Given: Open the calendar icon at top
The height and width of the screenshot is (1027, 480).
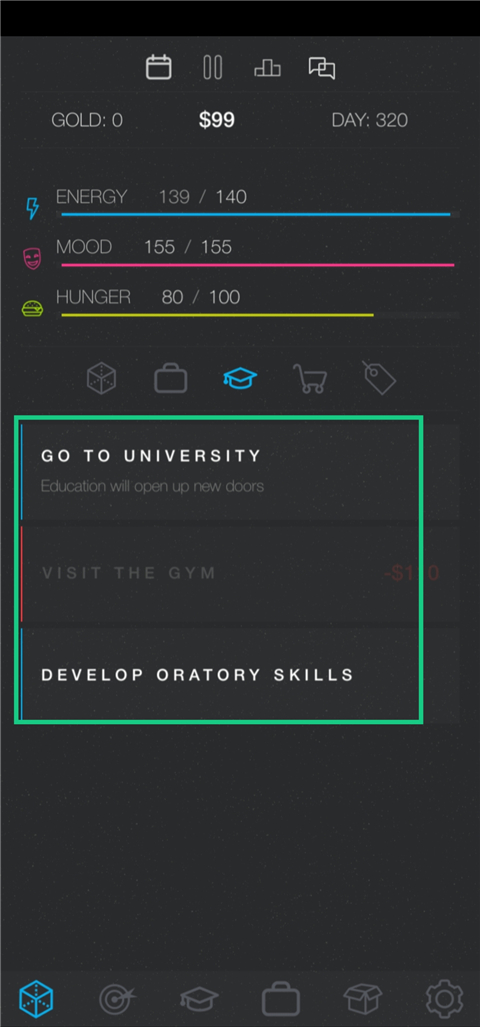Looking at the screenshot, I should tap(158, 67).
